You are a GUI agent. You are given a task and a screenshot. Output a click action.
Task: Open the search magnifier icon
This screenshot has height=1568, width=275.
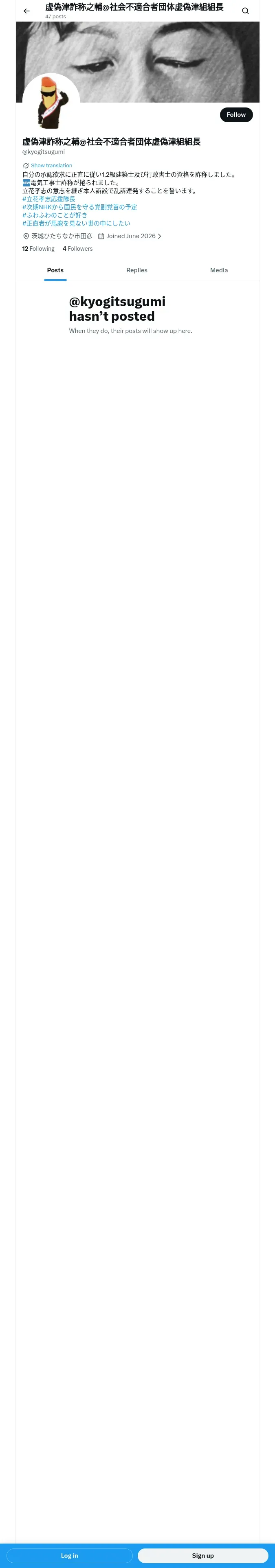pos(245,11)
